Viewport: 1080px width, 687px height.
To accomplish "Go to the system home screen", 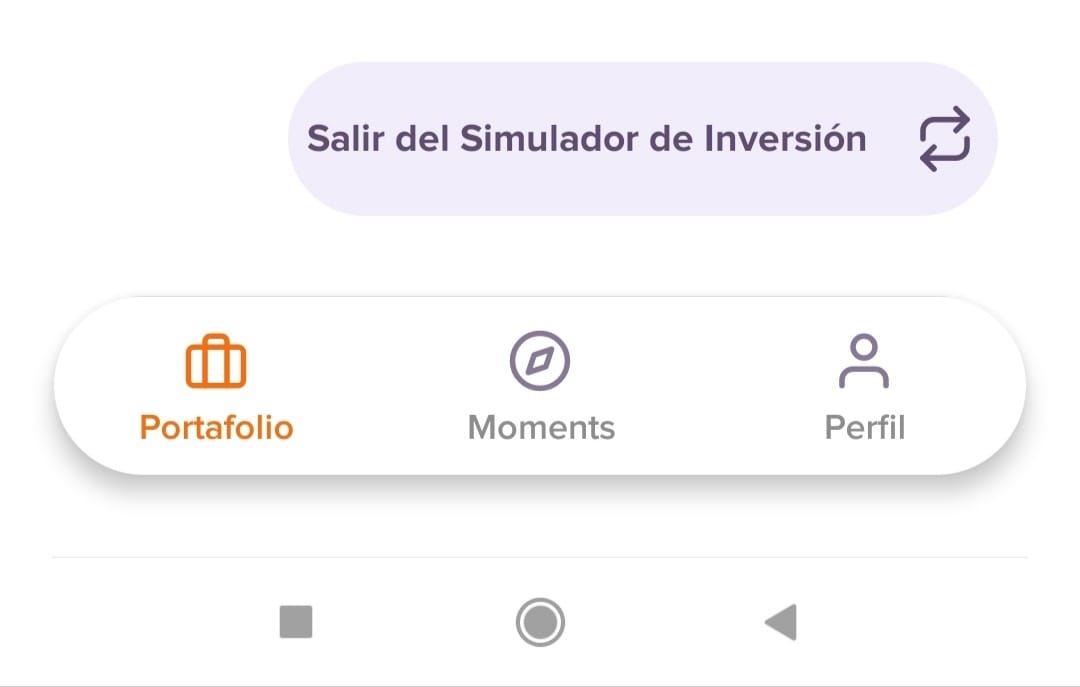I will pos(540,622).
